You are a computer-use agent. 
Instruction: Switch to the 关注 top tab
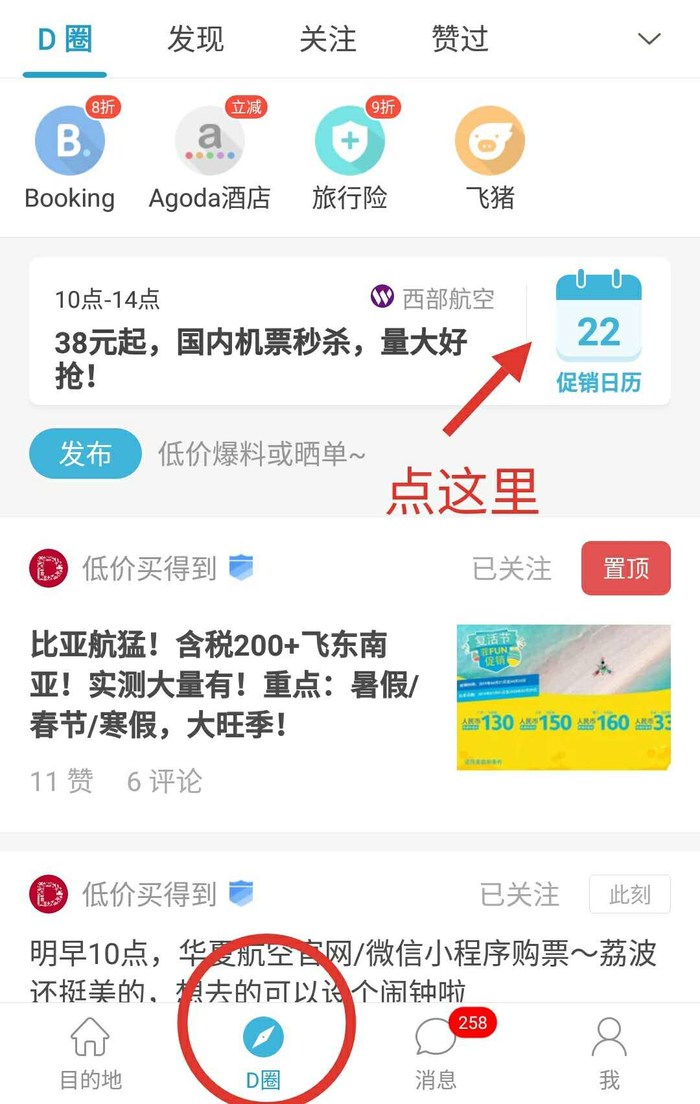(x=327, y=39)
